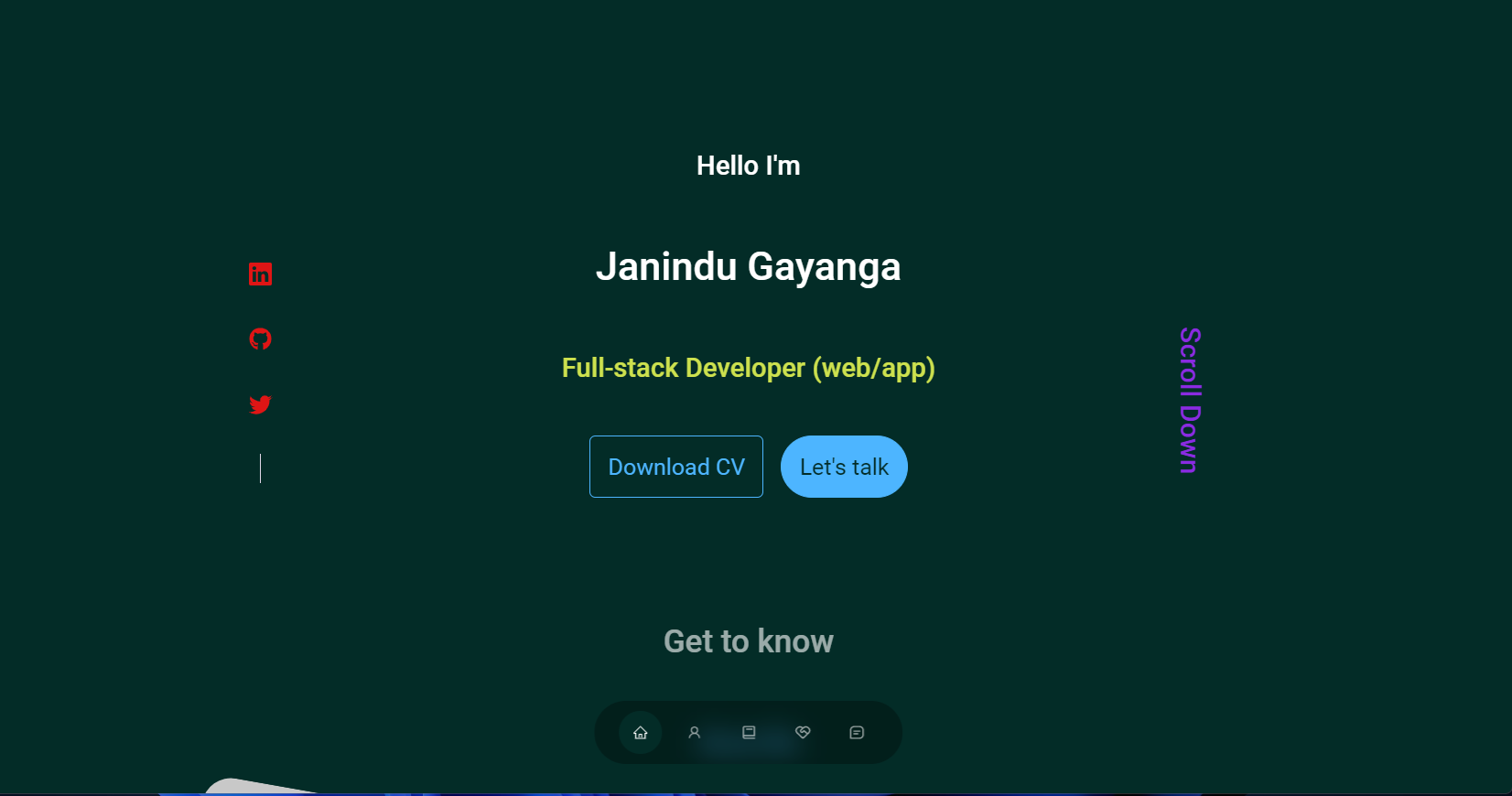Select the Let's talk button
This screenshot has height=796, width=1512.
tap(844, 467)
